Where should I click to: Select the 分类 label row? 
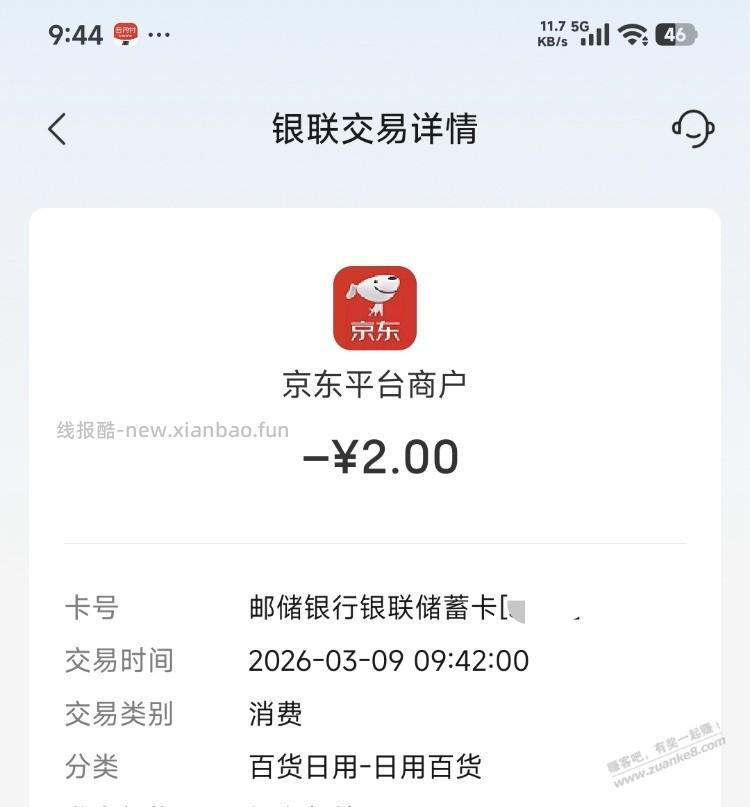click(x=94, y=768)
